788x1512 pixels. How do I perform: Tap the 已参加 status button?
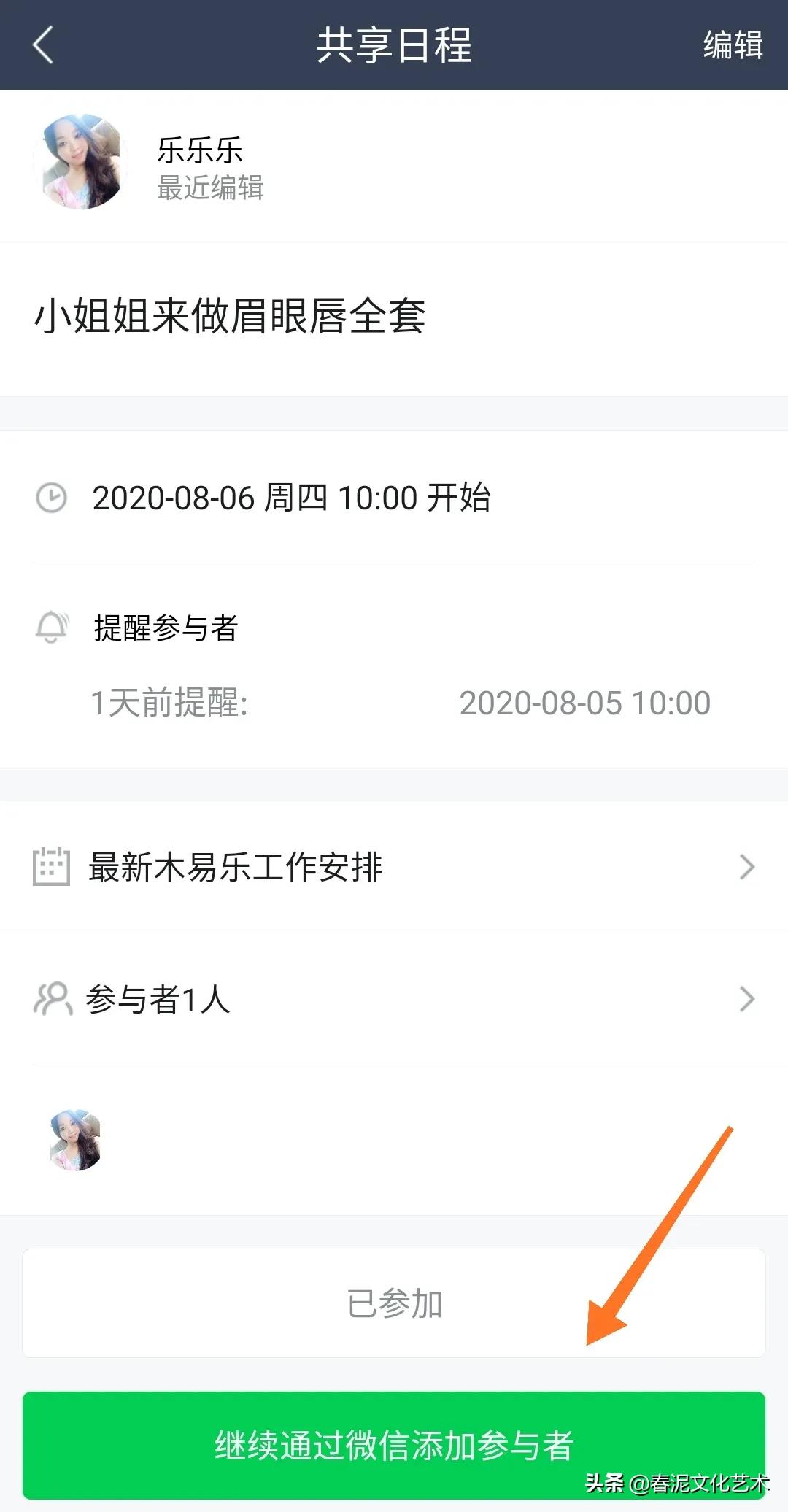click(394, 1303)
